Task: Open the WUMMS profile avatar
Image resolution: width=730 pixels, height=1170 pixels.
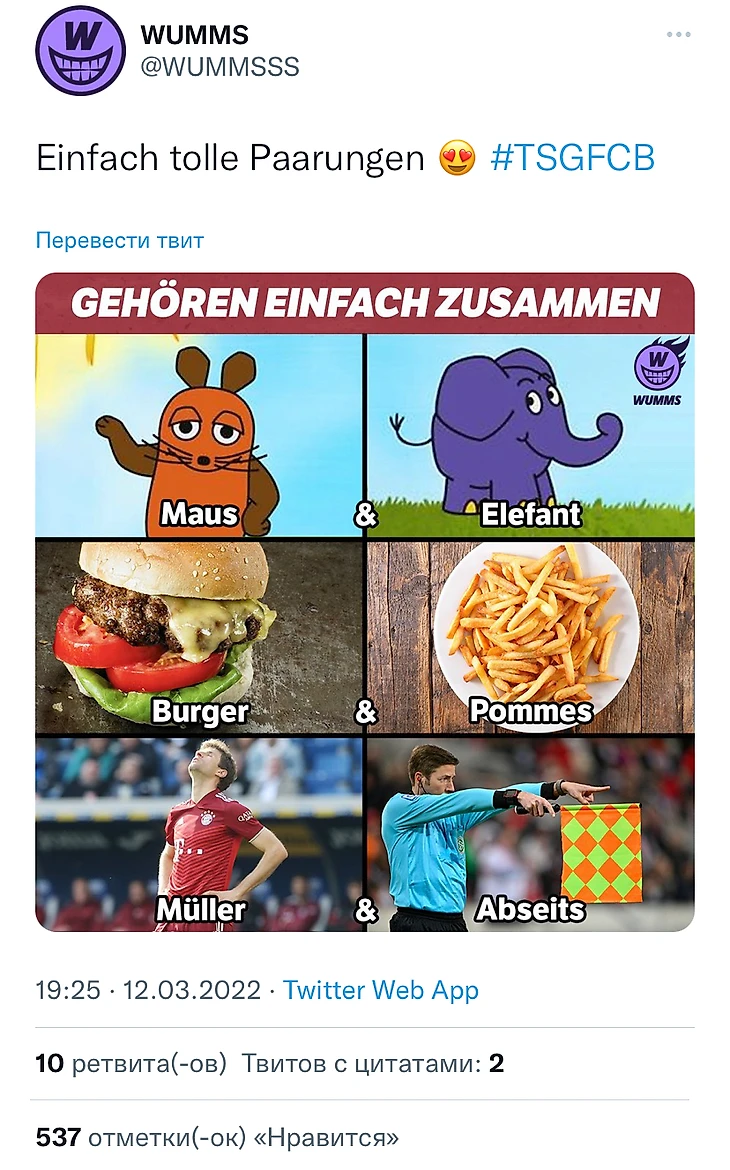Action: tap(79, 51)
